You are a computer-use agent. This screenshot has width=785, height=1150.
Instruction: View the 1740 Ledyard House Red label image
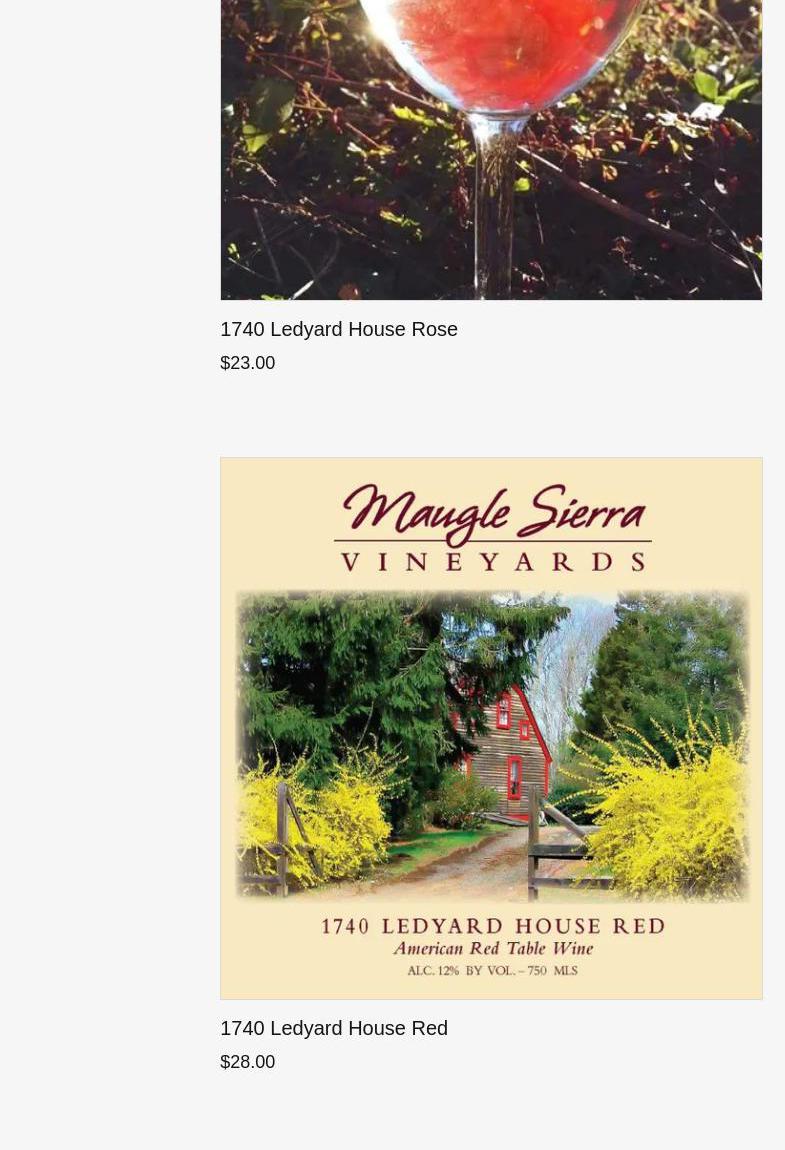490,728
